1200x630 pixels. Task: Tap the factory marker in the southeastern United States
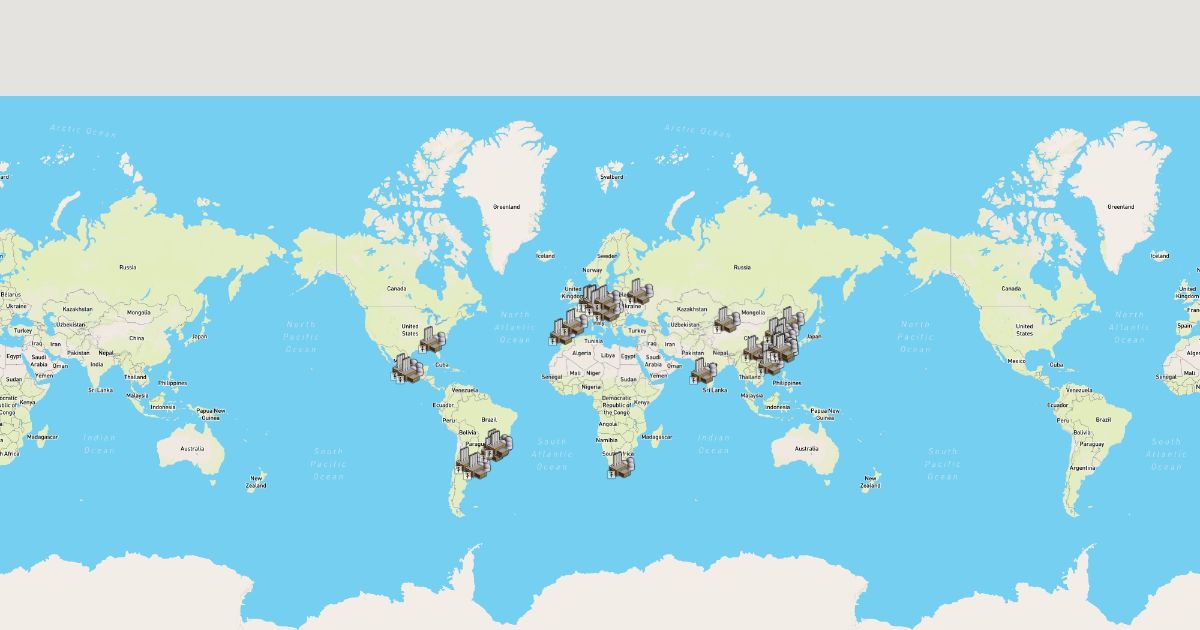pos(432,339)
